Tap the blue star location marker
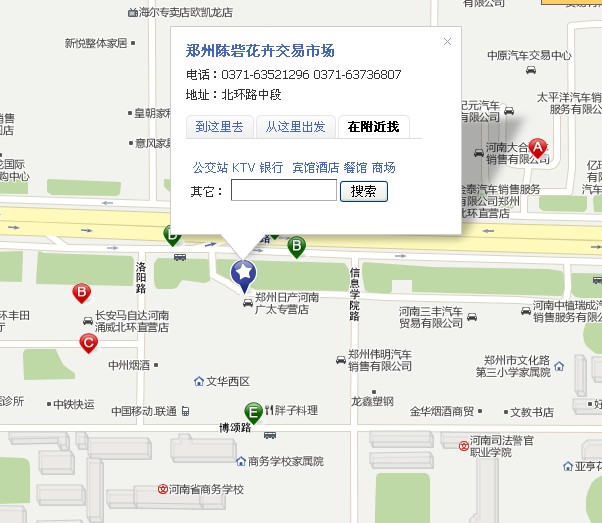Image resolution: width=602 pixels, height=523 pixels. [243, 272]
